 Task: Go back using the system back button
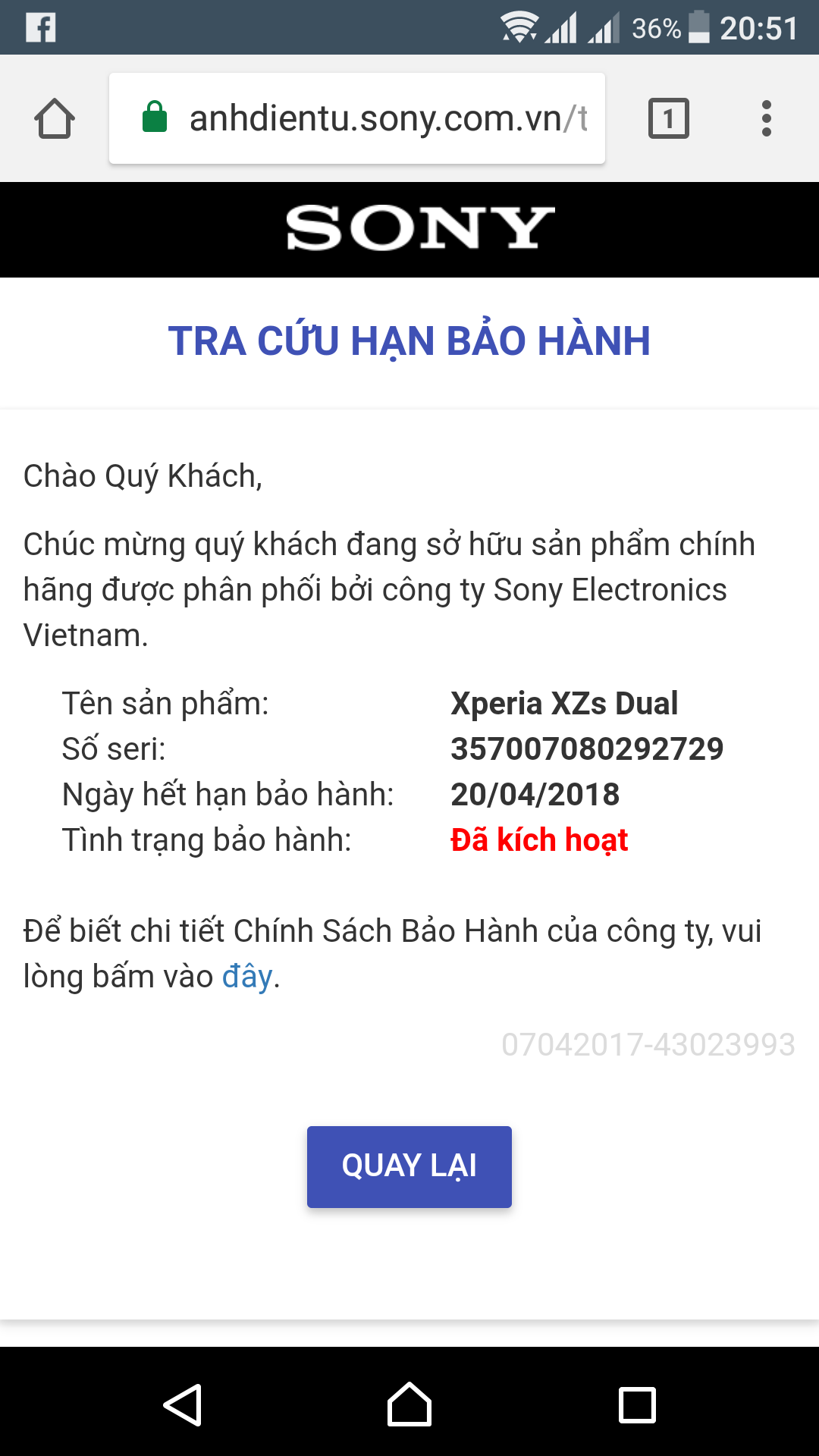[183, 1404]
